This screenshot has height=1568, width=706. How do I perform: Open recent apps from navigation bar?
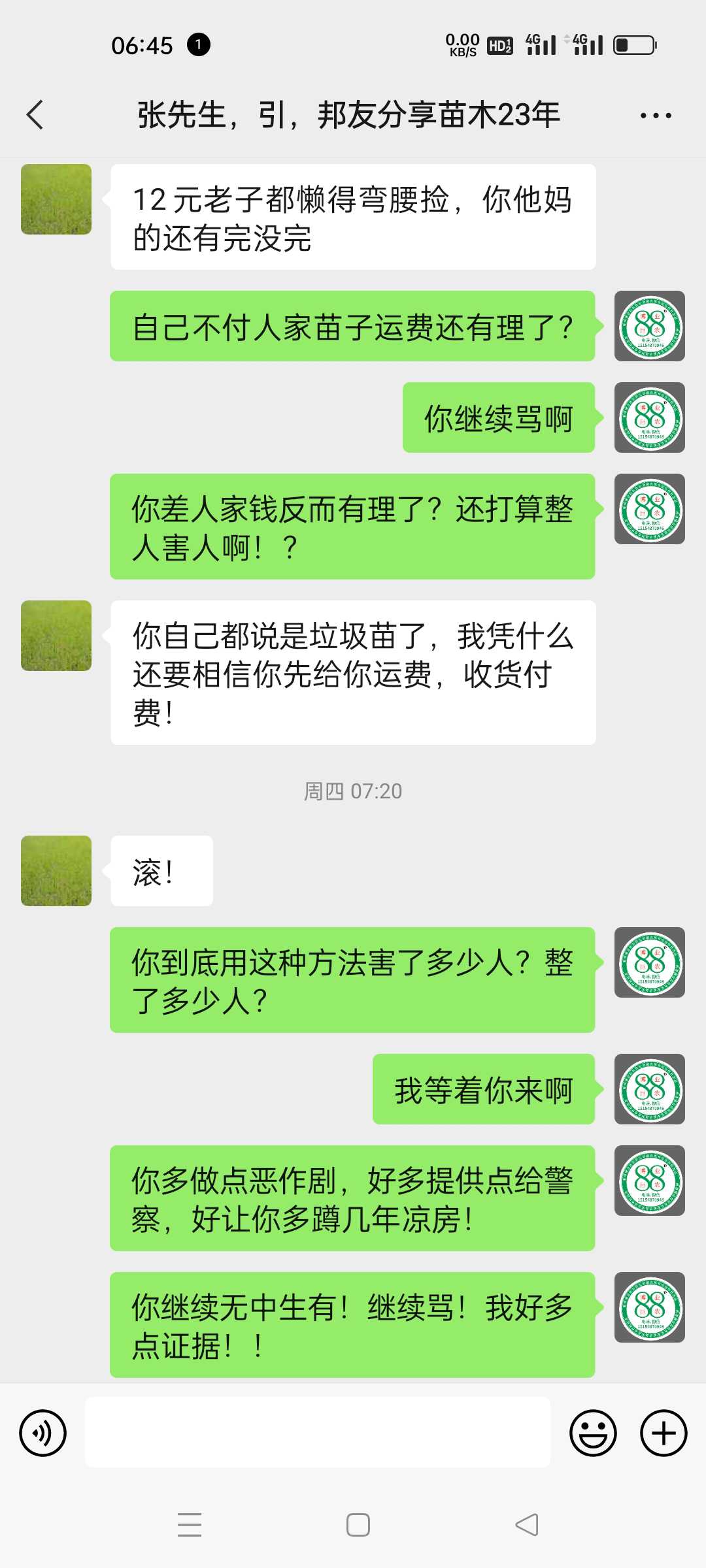click(x=190, y=1525)
